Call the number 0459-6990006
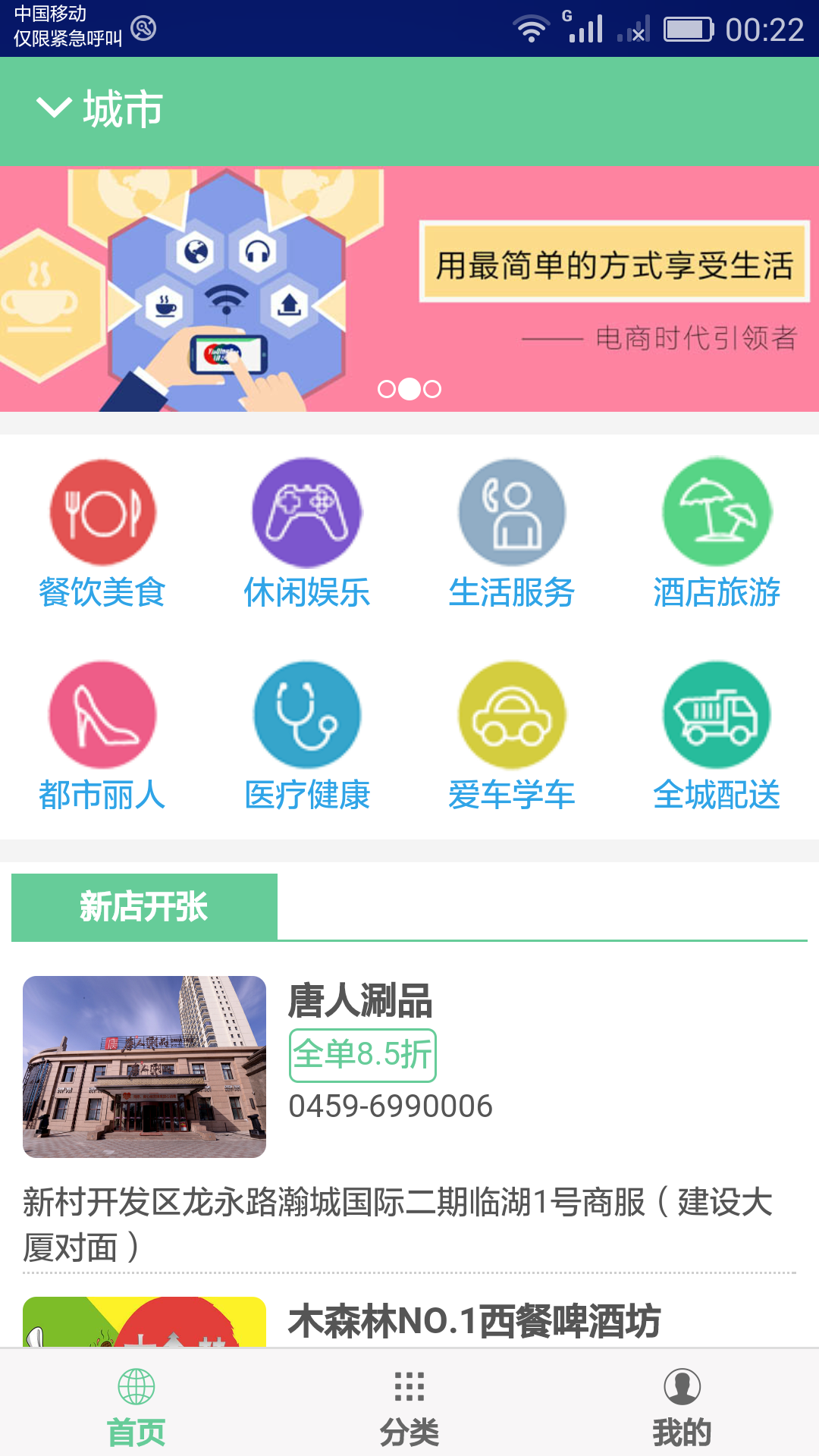819x1456 pixels. coord(391,1106)
